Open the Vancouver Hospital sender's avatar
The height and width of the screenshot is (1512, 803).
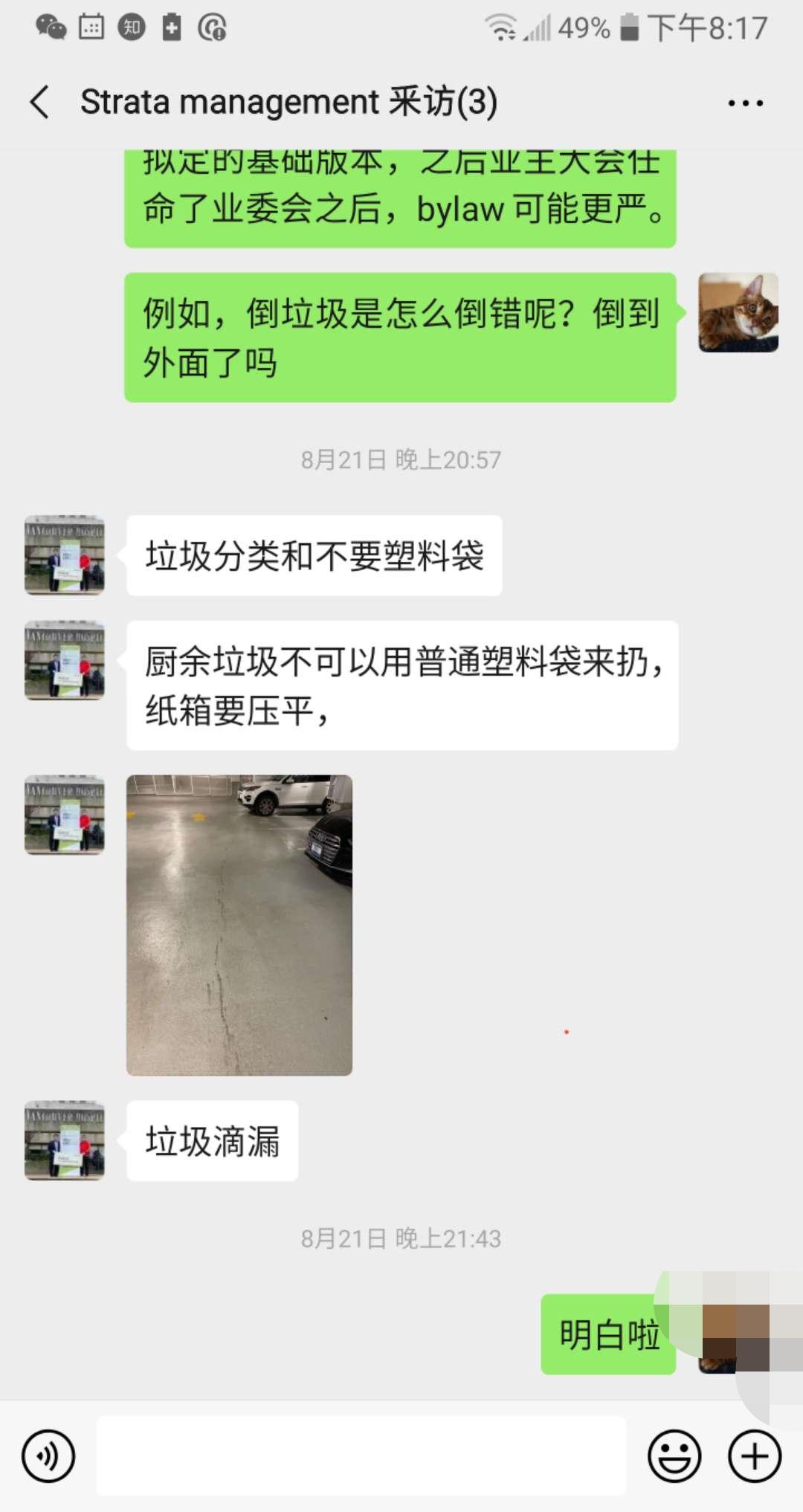tap(64, 553)
